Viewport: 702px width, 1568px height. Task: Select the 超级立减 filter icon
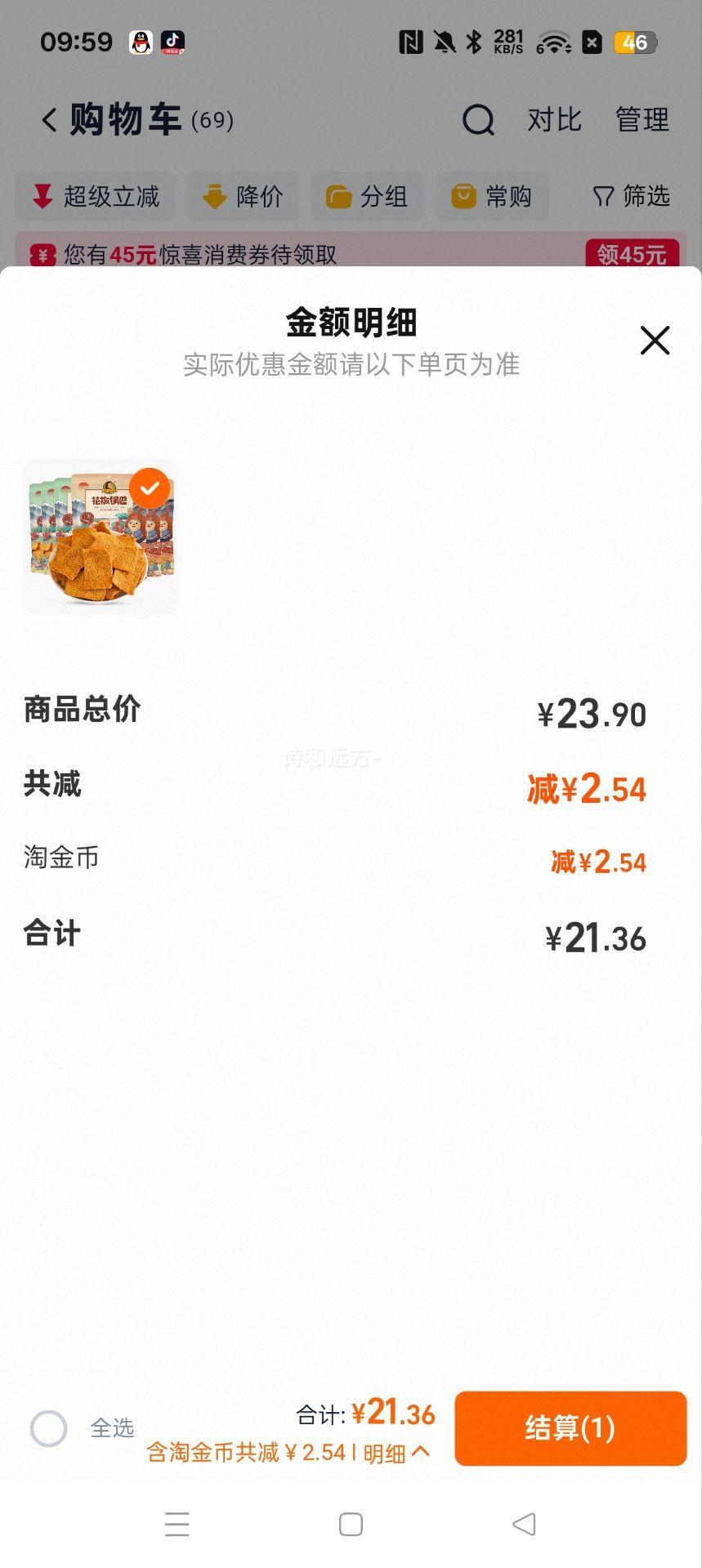coord(41,196)
